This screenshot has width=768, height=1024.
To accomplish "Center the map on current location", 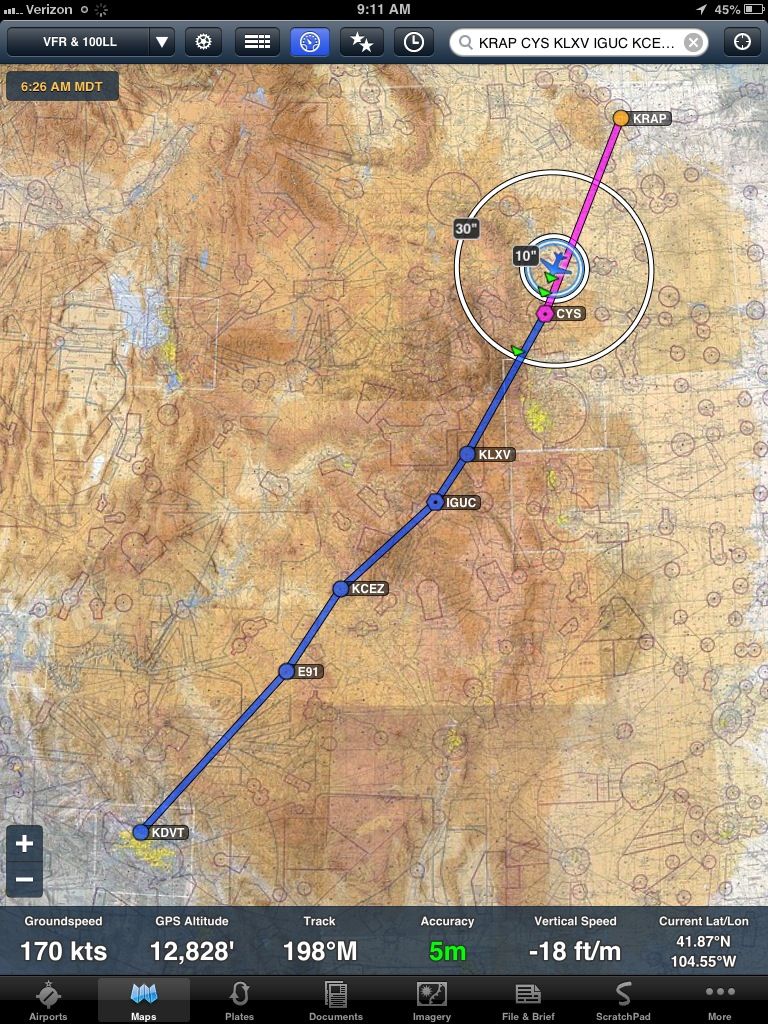I will pyautogui.click(x=742, y=42).
